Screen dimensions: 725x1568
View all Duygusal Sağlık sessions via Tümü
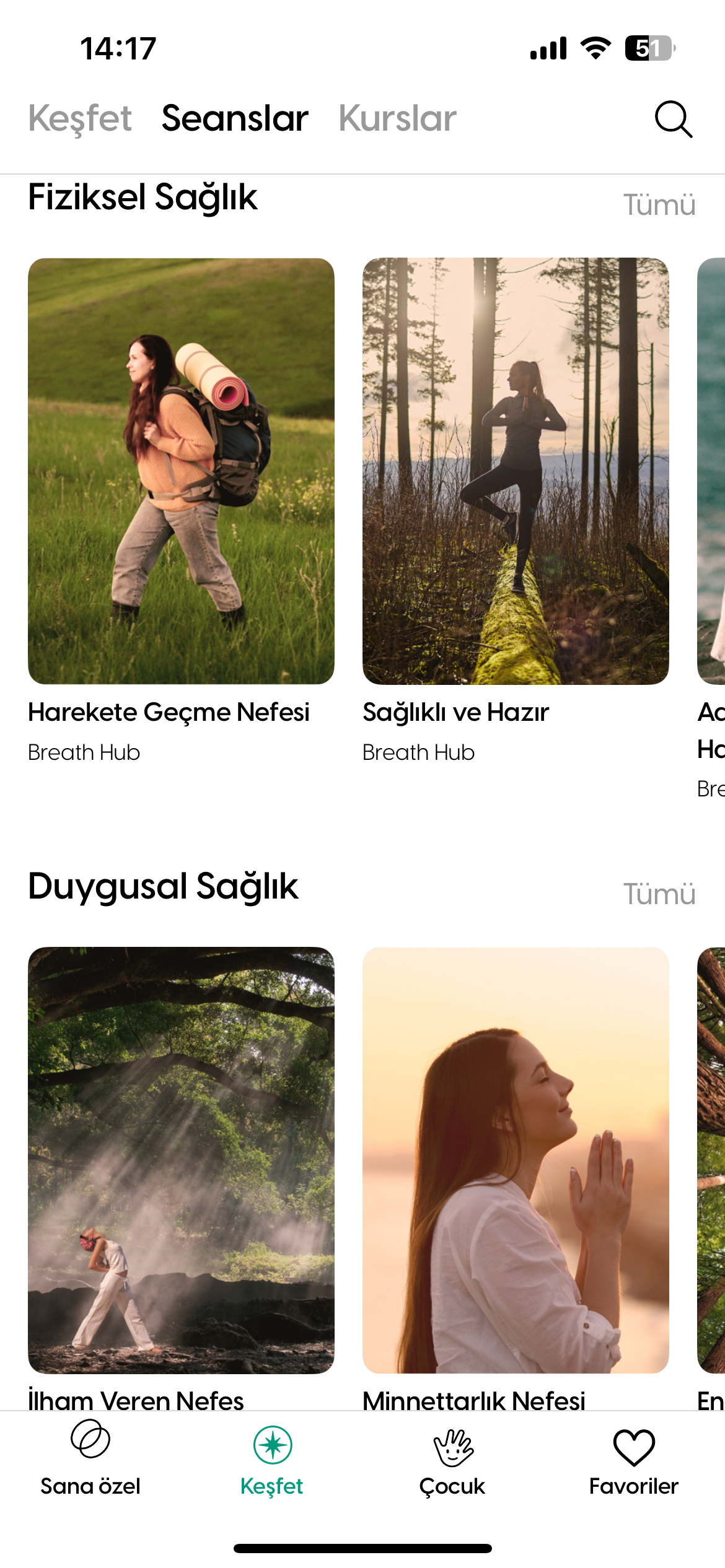[x=659, y=894]
